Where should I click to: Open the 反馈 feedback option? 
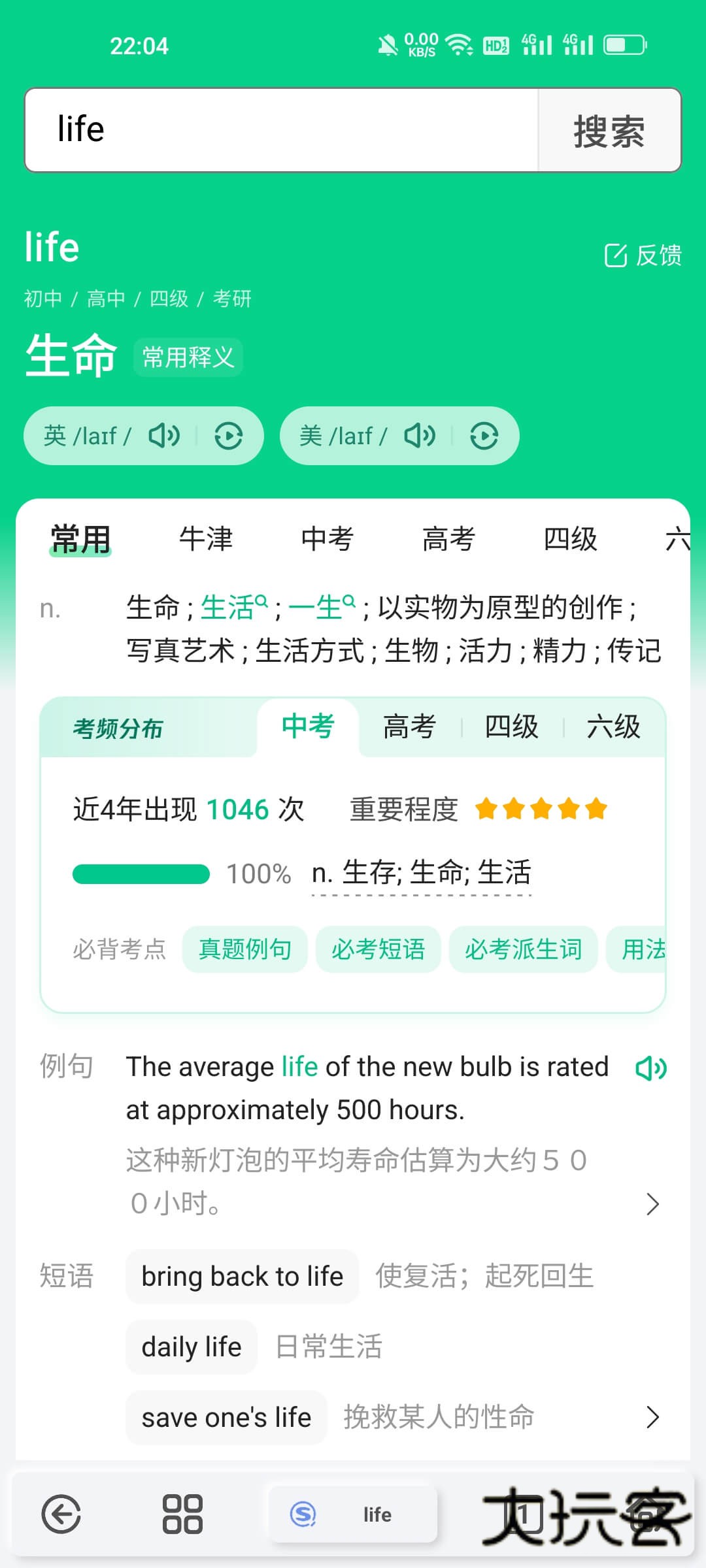click(x=643, y=255)
